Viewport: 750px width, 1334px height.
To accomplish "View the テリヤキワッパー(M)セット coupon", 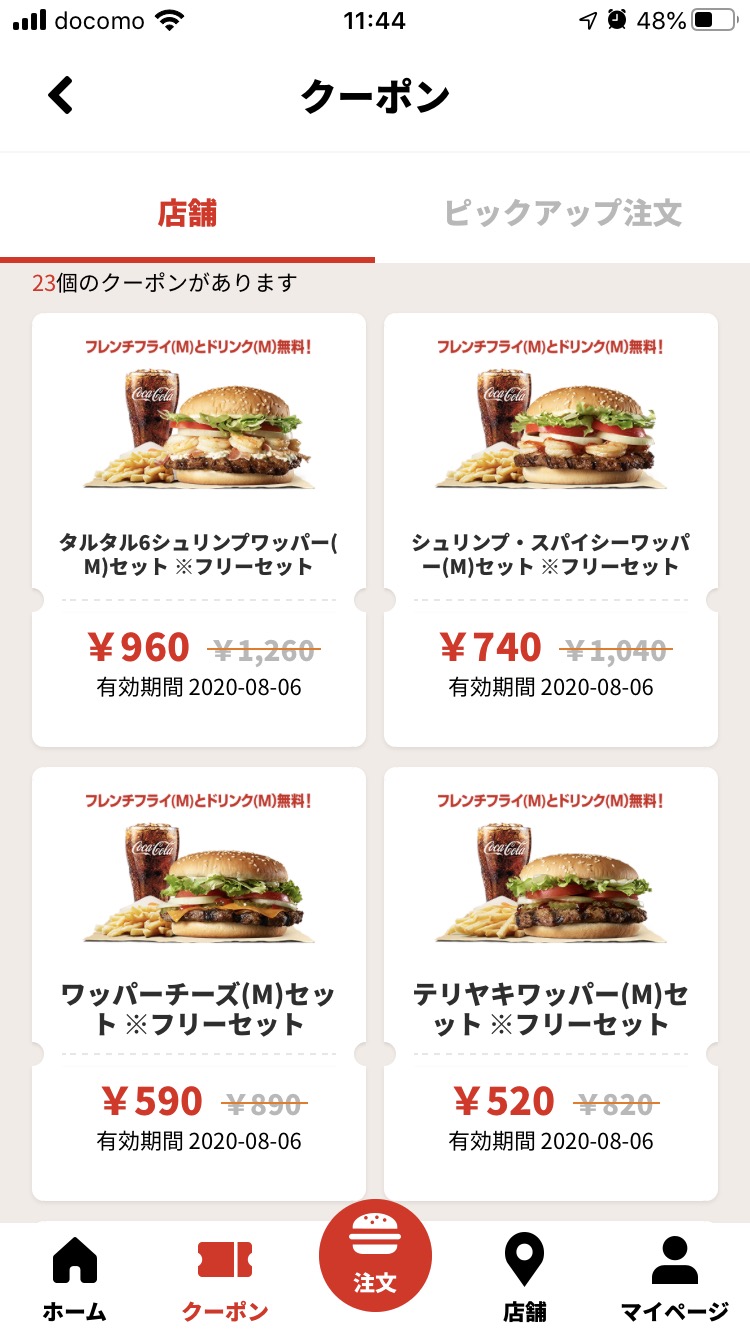I will point(551,984).
